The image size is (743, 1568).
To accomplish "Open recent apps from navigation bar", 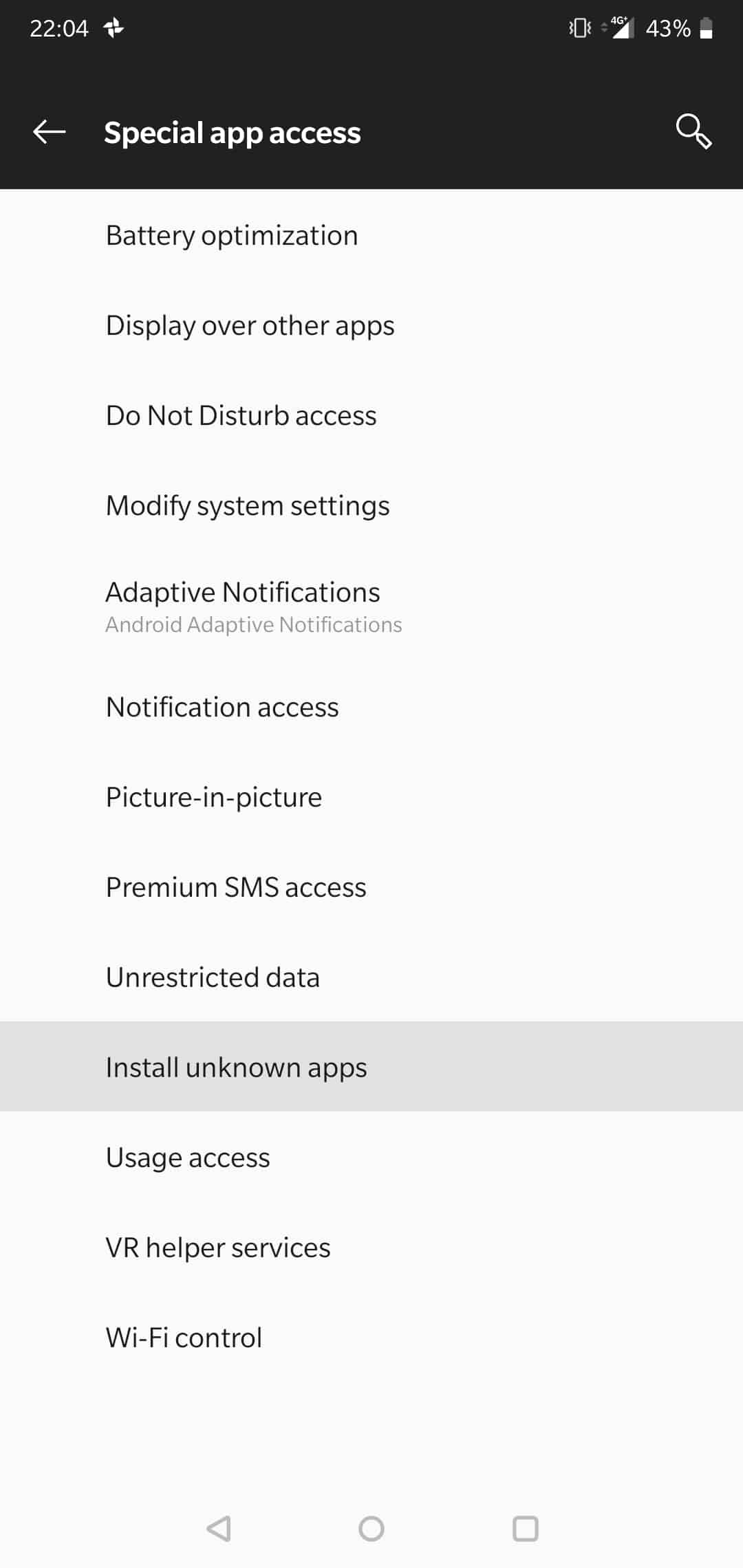I will click(x=526, y=1529).
